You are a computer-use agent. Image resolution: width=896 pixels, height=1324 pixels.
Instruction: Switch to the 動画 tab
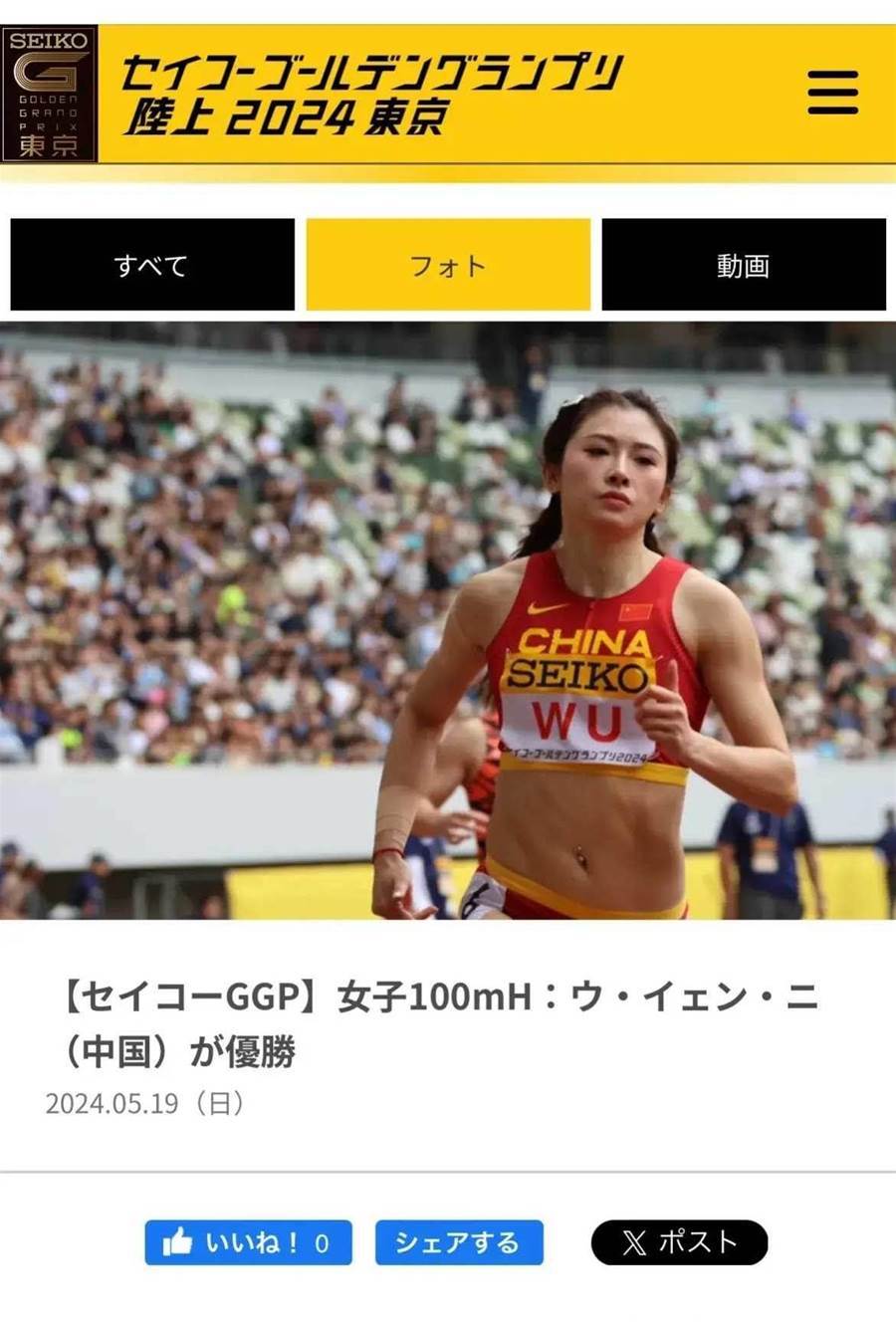coord(743,265)
